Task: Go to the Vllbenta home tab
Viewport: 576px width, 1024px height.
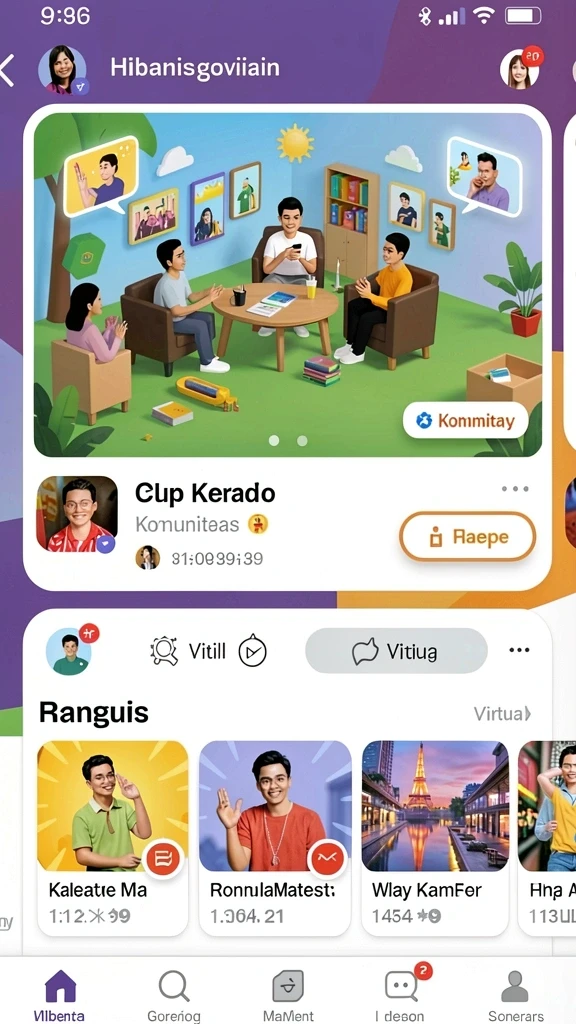Action: point(59,995)
